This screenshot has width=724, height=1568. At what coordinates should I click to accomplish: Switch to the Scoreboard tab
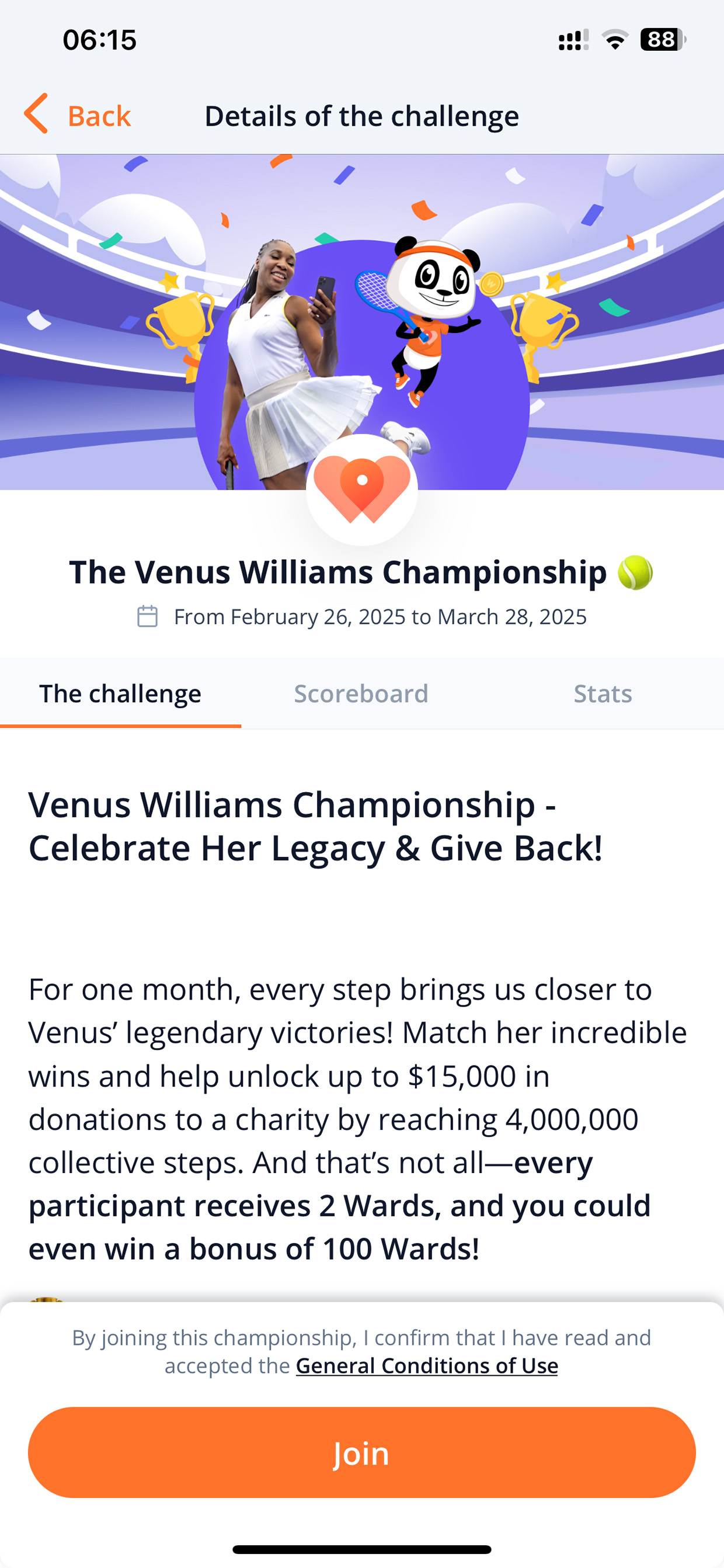361,693
